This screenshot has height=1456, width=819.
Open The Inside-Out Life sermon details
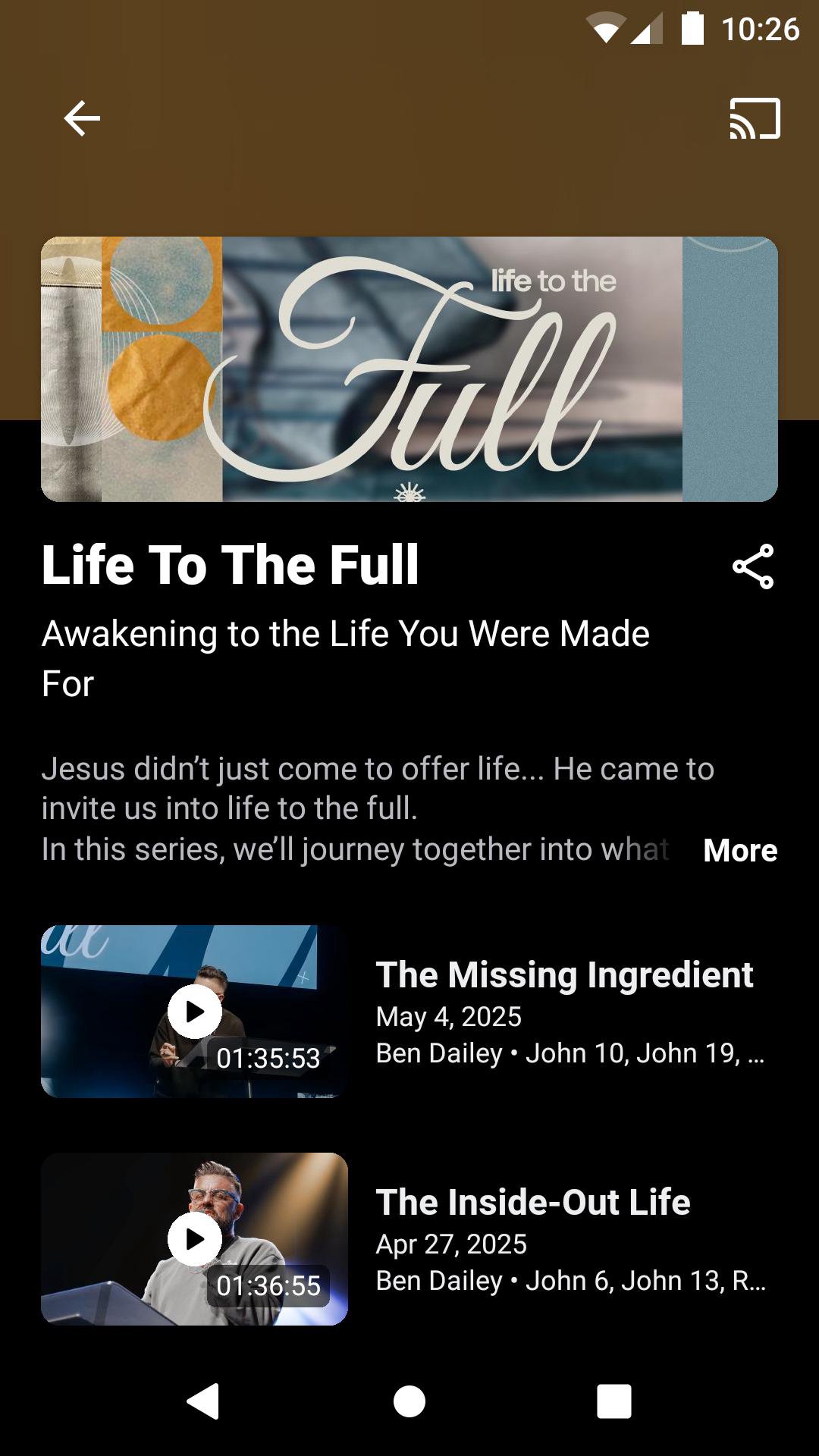(x=533, y=1203)
